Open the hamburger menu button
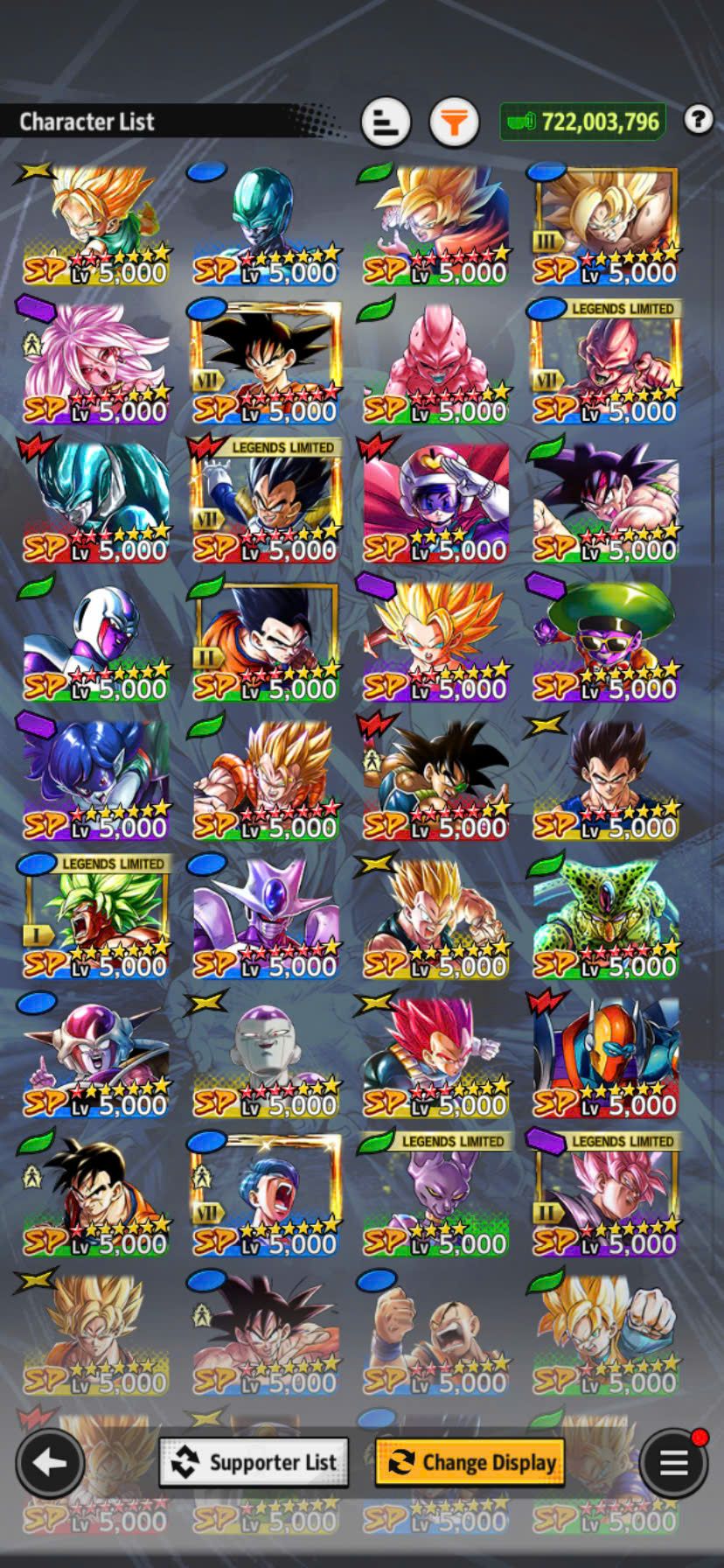The width and height of the screenshot is (724, 1568). coord(672,1462)
